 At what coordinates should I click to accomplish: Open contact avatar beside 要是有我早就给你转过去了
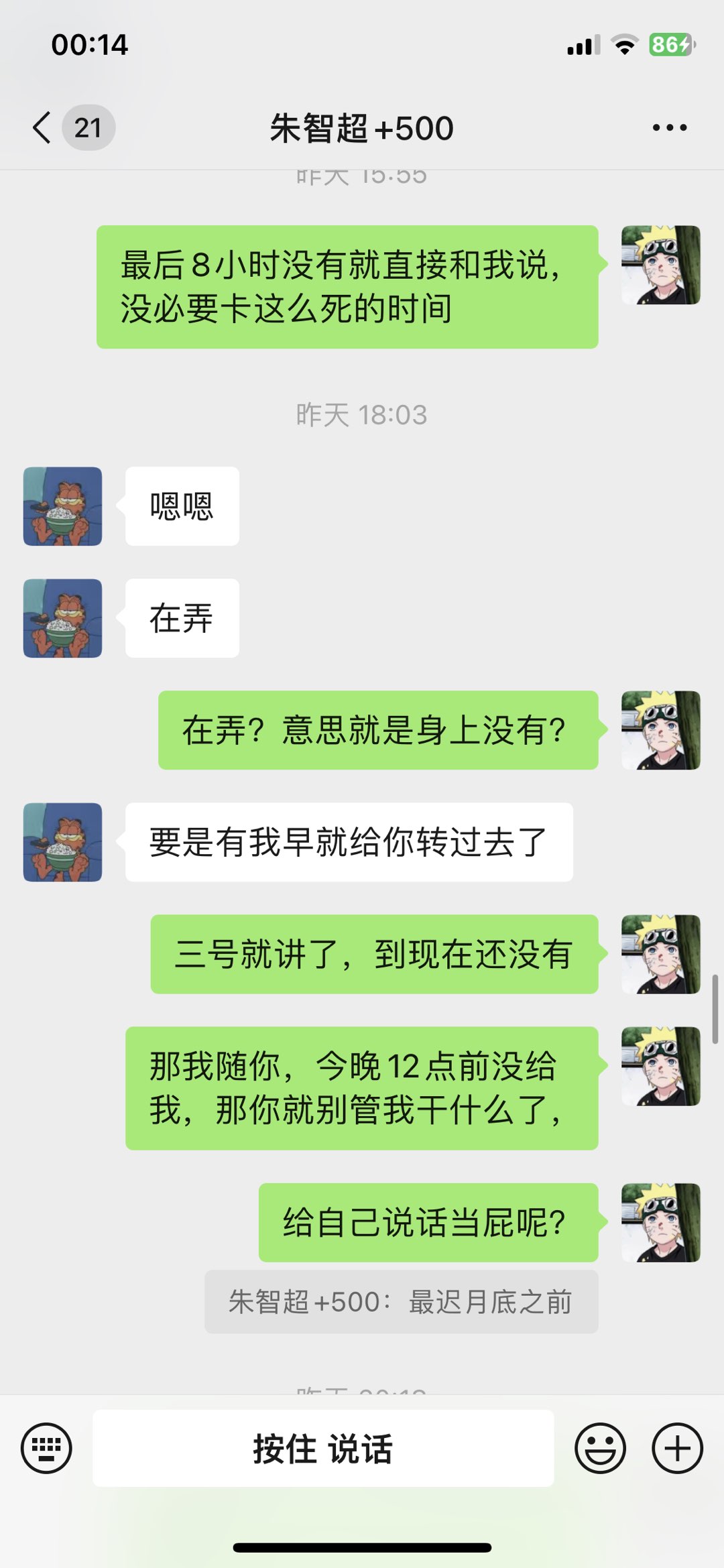pyautogui.click(x=63, y=842)
